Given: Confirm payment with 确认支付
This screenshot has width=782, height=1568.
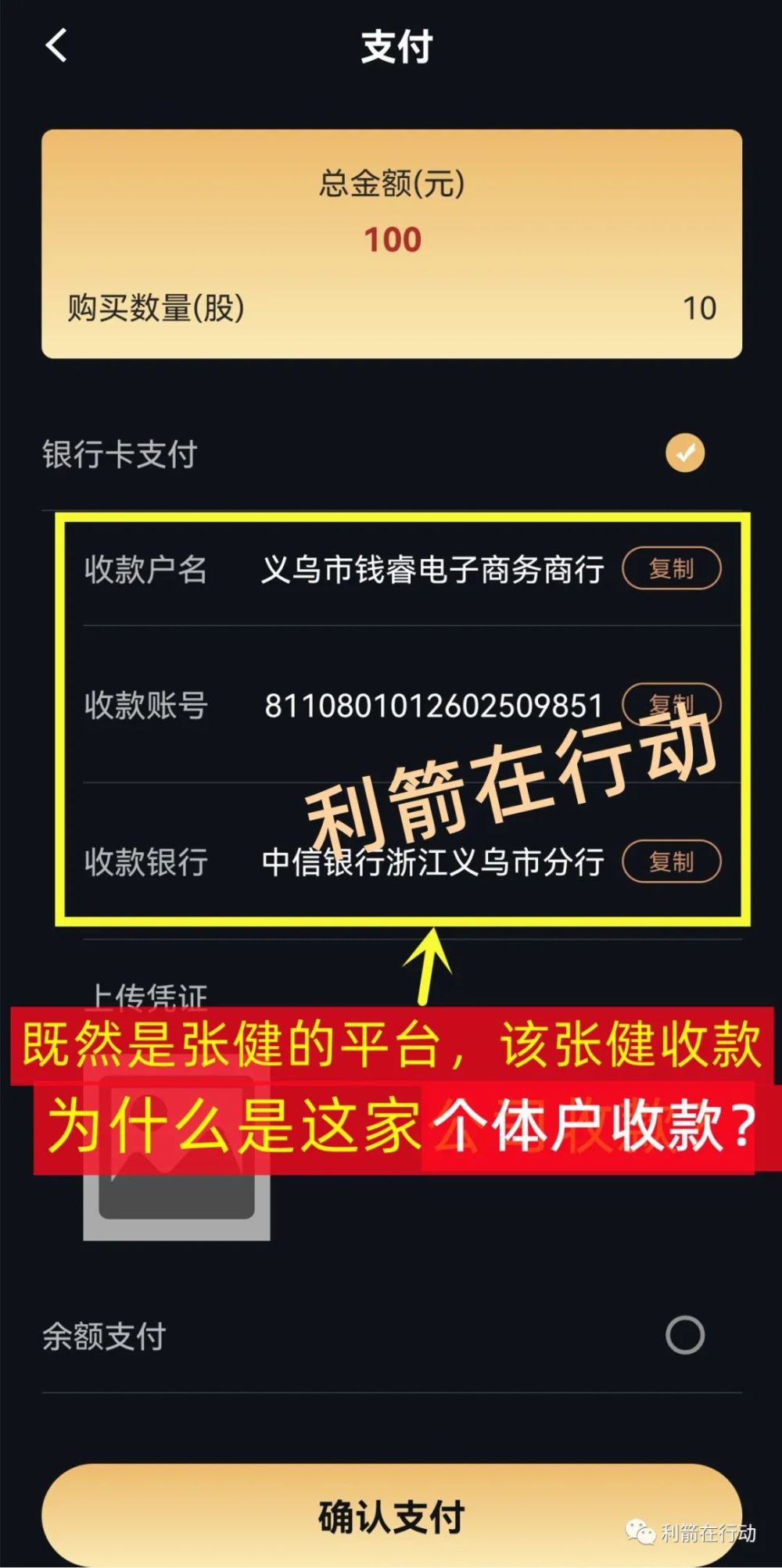Looking at the screenshot, I should [391, 1515].
